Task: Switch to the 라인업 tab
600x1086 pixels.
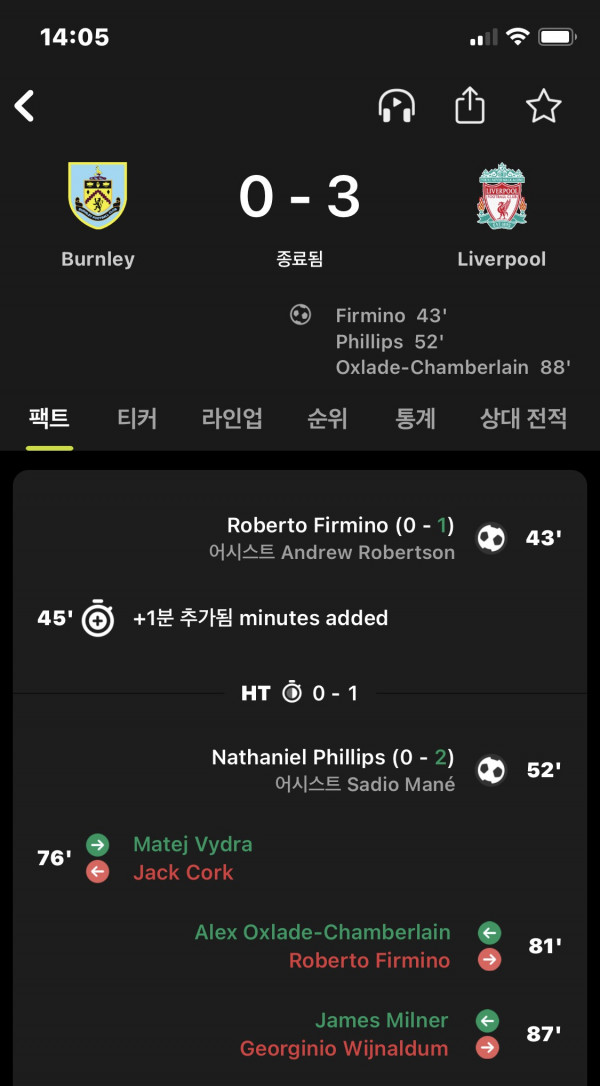Action: 232,419
